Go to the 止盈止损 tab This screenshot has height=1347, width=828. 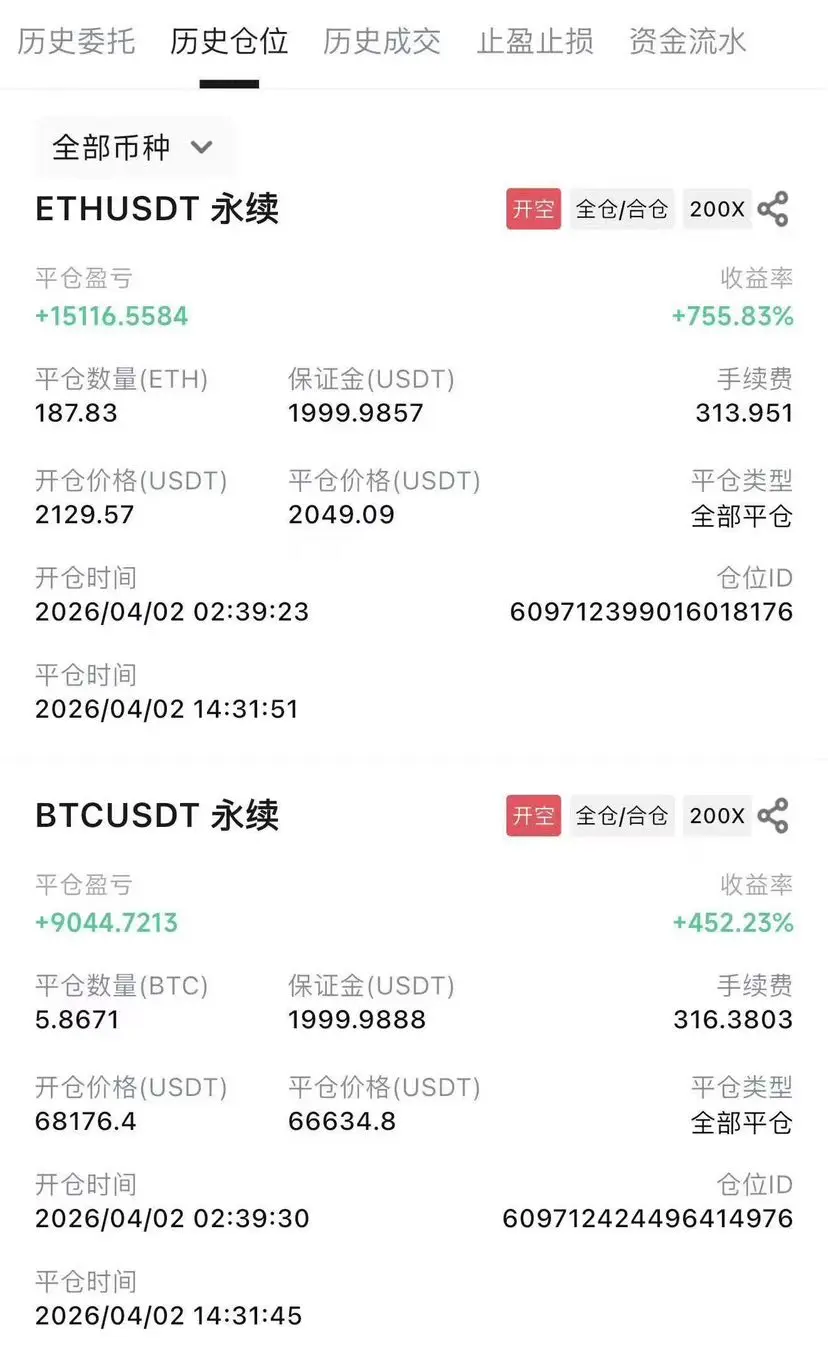[535, 42]
